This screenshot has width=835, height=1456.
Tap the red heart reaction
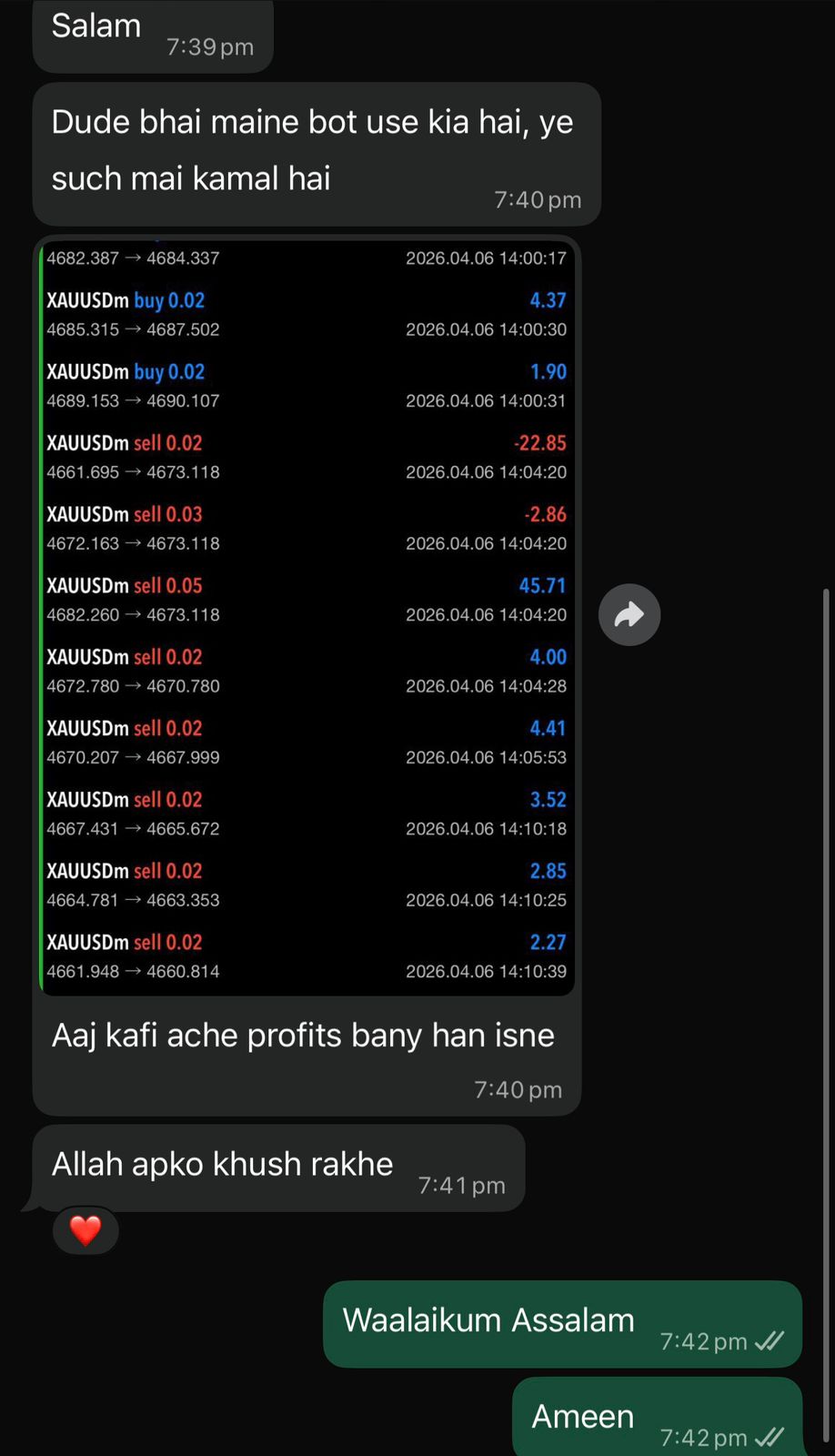coord(86,1230)
